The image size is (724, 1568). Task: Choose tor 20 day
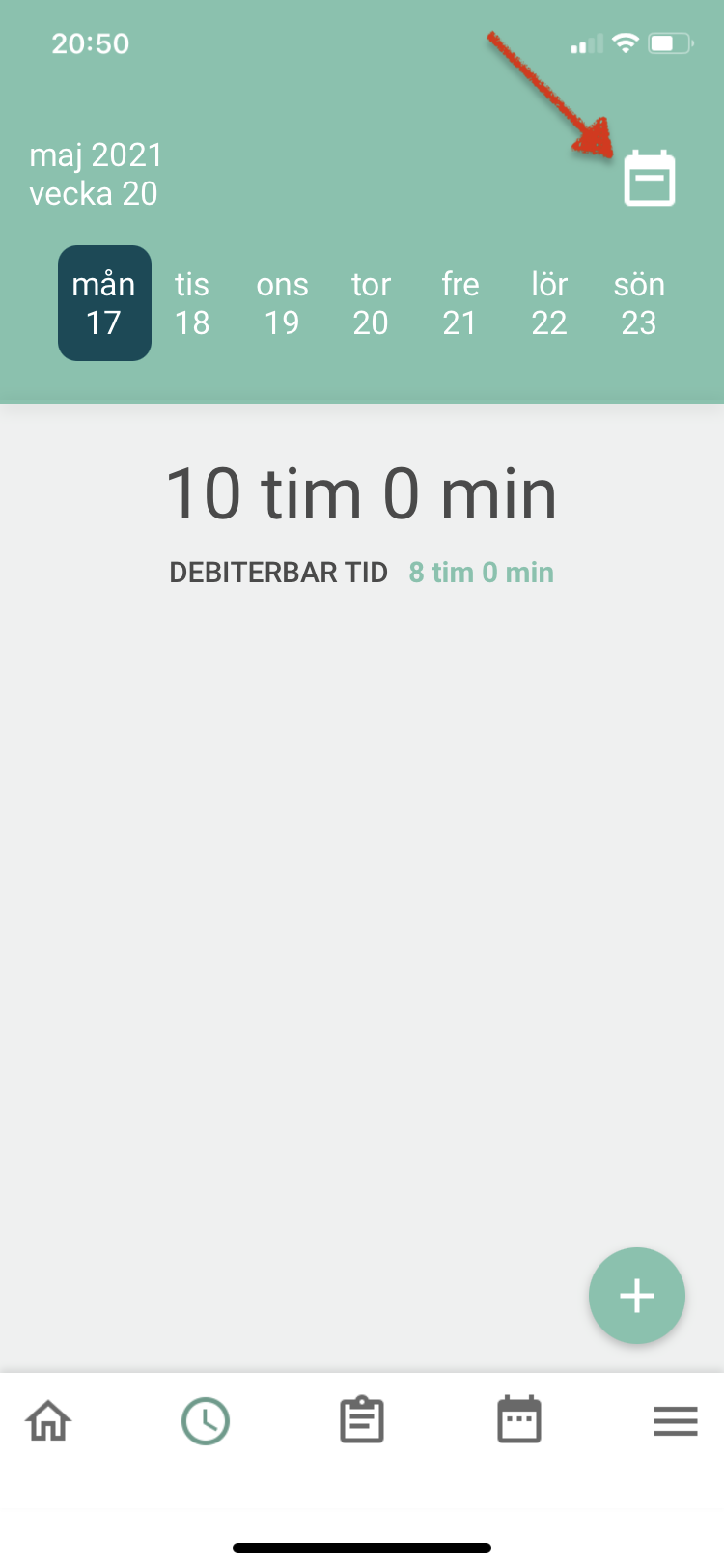(371, 303)
